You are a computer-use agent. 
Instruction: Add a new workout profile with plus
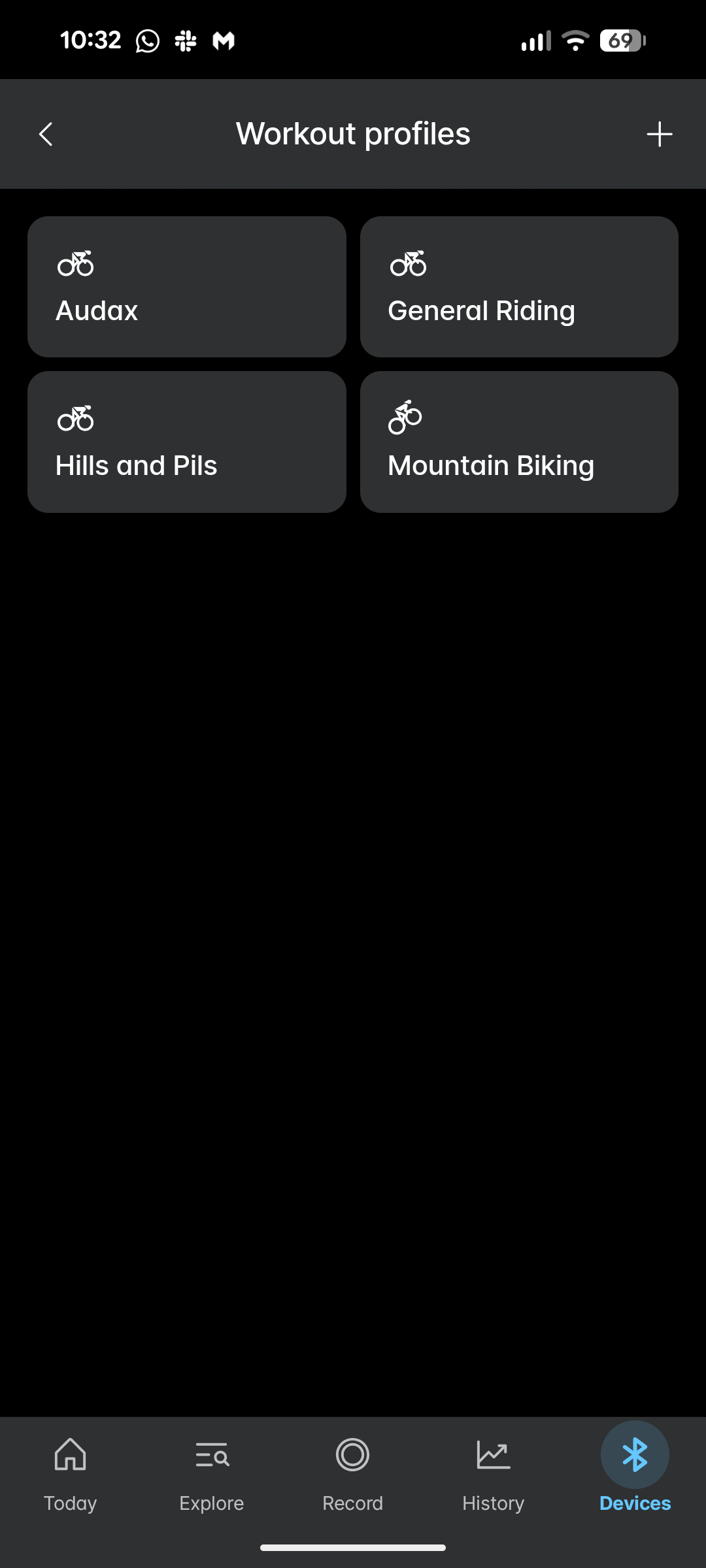(659, 133)
